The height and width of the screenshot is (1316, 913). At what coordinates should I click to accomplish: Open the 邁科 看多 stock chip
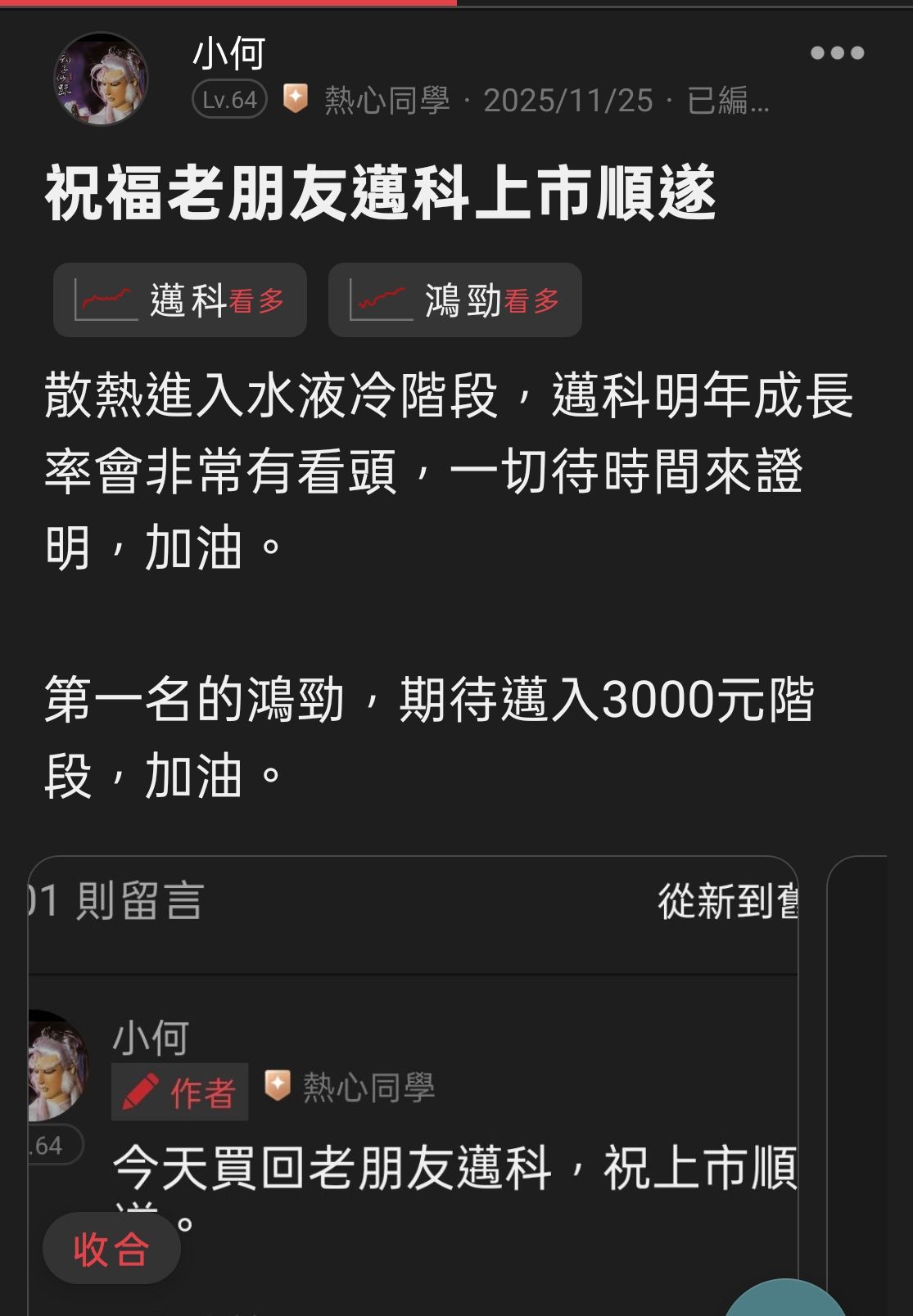[180, 300]
